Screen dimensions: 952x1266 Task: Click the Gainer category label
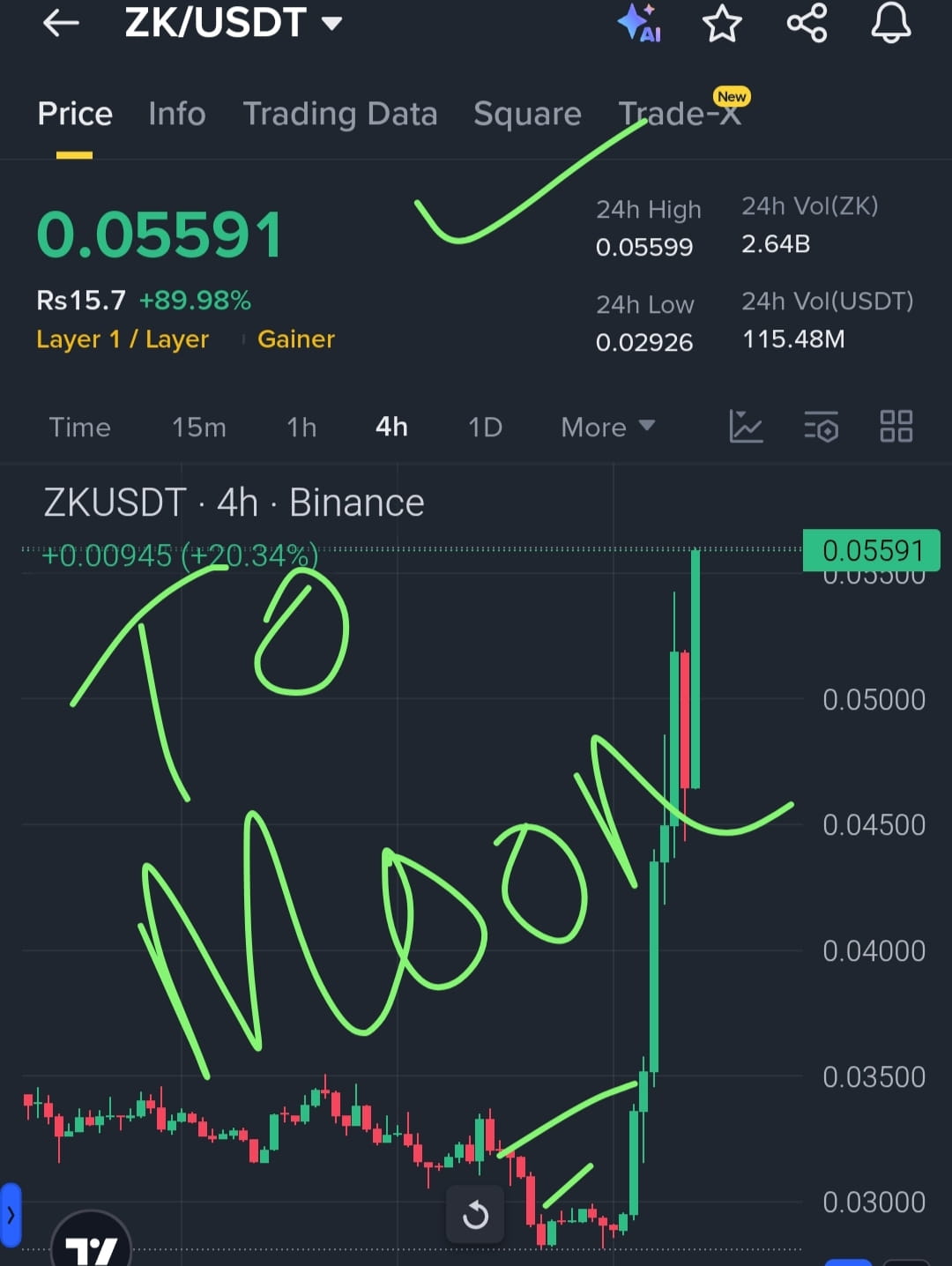(296, 339)
